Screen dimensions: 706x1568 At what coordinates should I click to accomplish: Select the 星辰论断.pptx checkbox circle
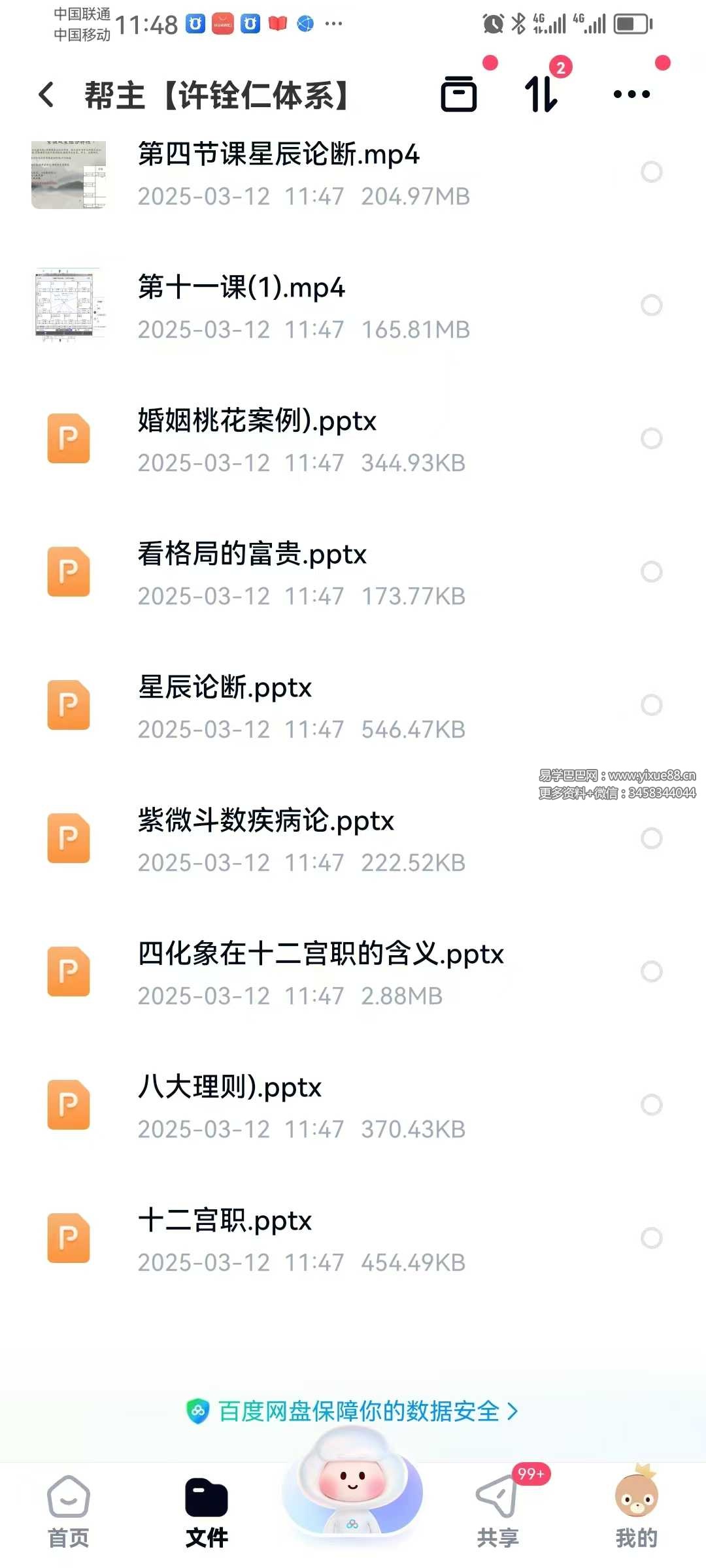[x=651, y=705]
